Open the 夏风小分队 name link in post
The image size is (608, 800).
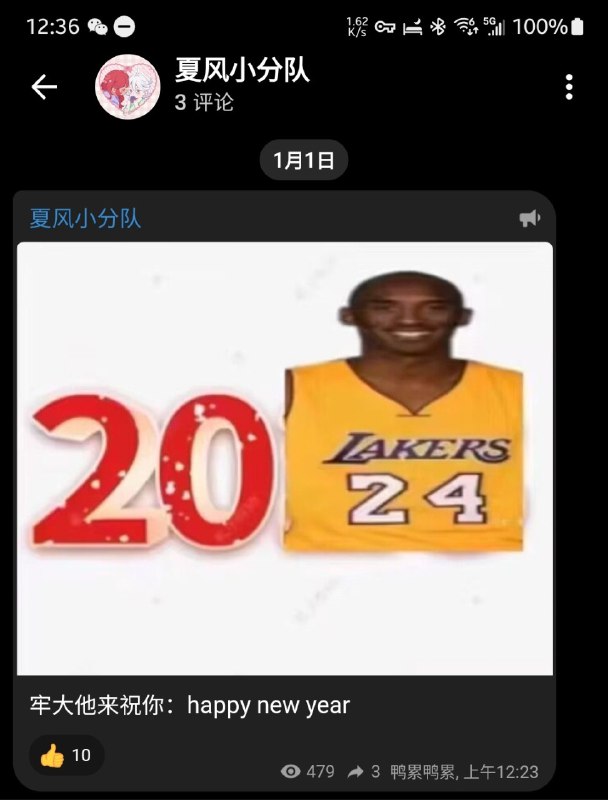pos(85,218)
